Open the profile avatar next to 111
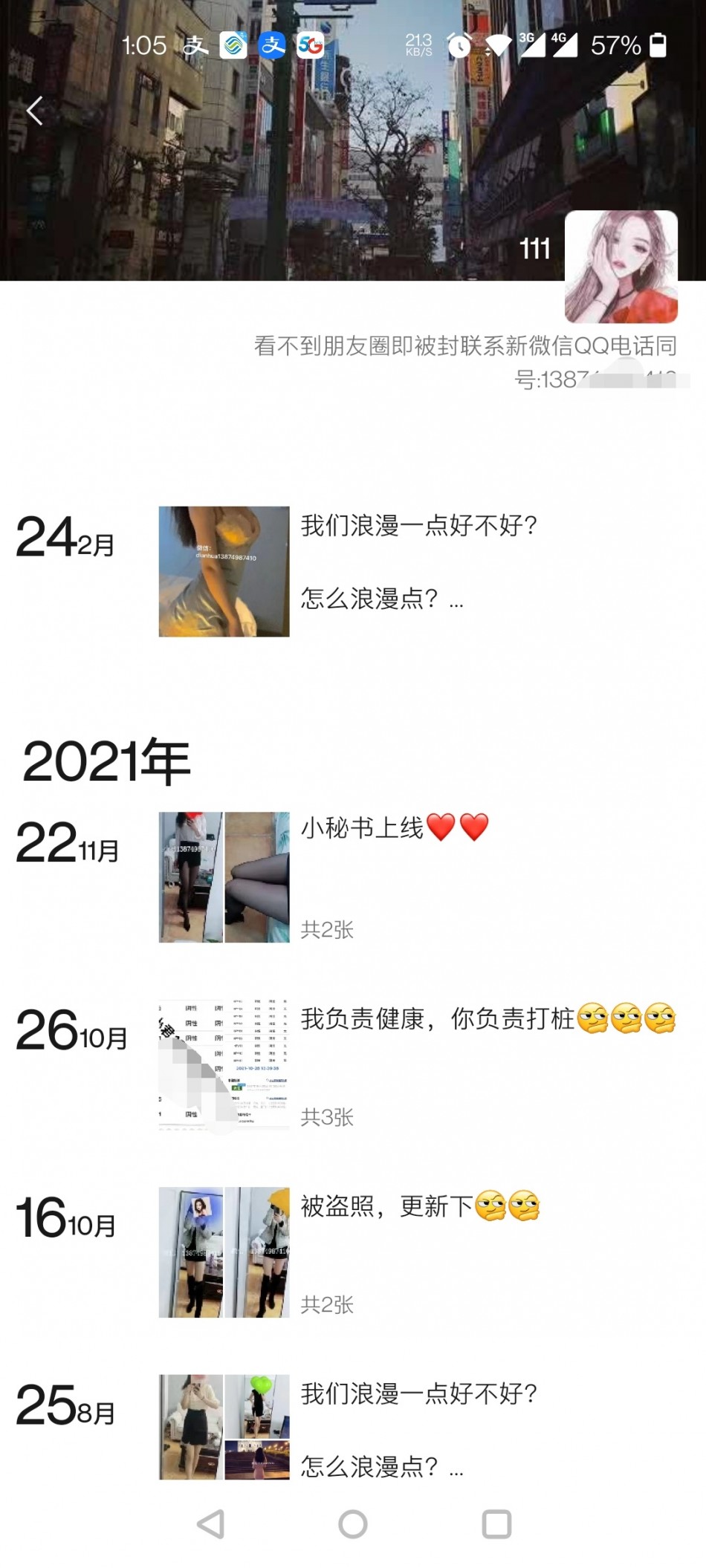Screen dimensions: 706x1568 click(x=621, y=266)
